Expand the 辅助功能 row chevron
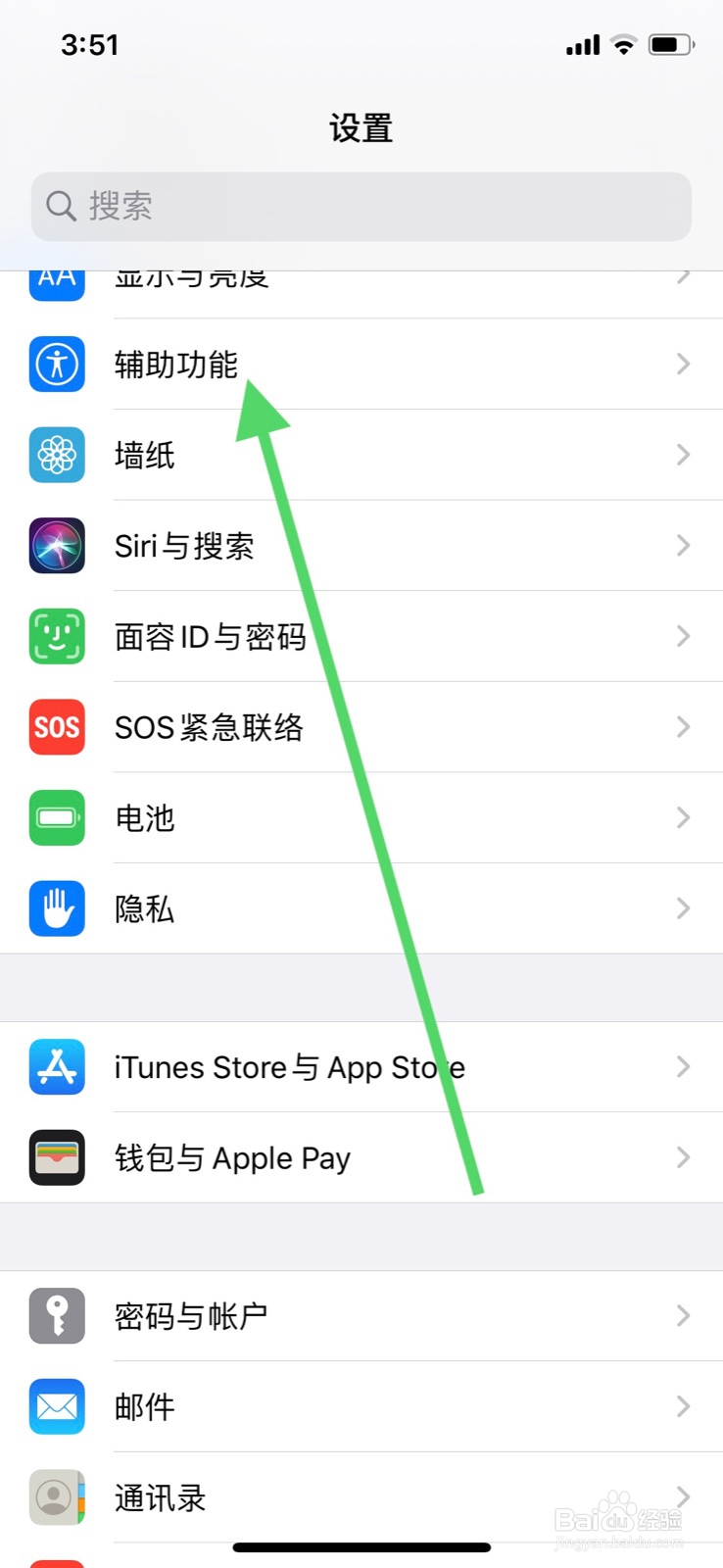Viewport: 723px width, 1568px height. (683, 364)
